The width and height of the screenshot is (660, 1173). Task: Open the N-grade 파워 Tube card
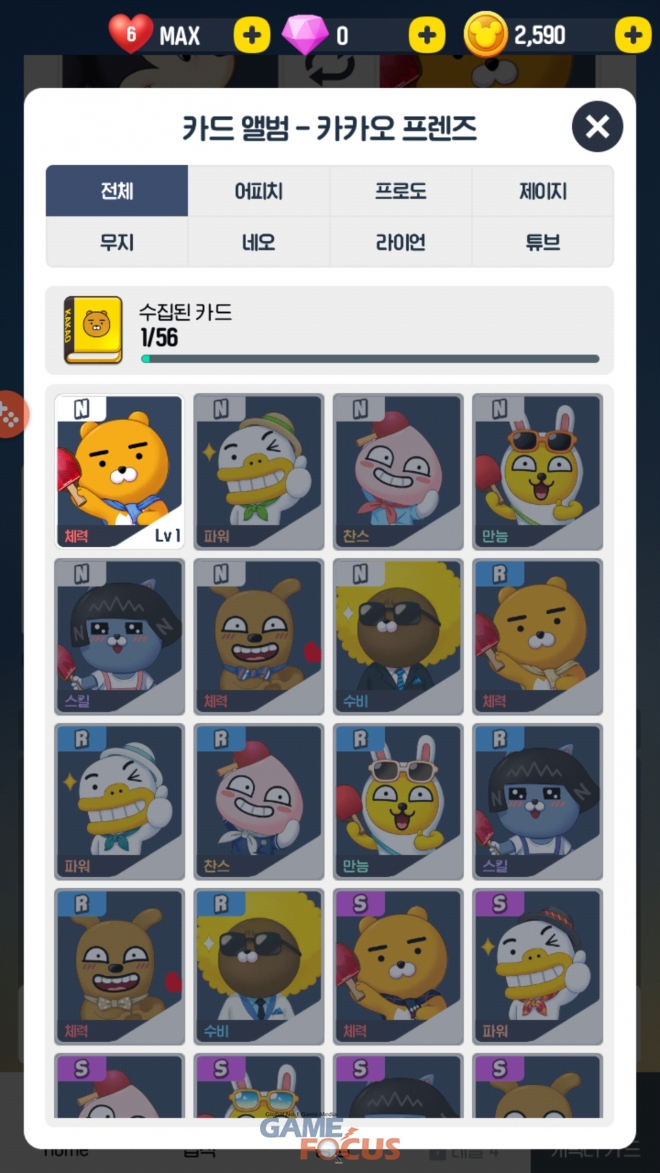[258, 471]
